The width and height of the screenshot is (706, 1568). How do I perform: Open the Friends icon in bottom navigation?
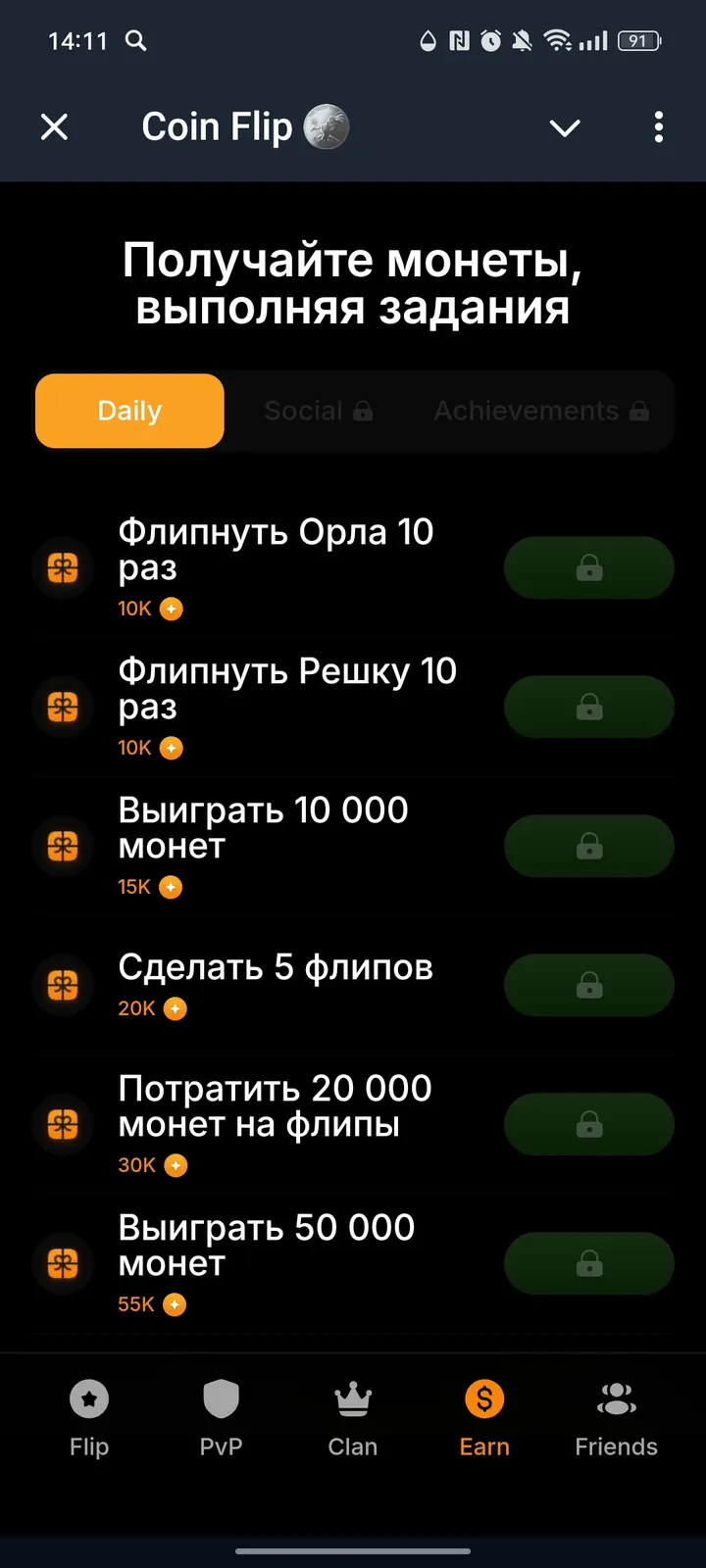(616, 1399)
